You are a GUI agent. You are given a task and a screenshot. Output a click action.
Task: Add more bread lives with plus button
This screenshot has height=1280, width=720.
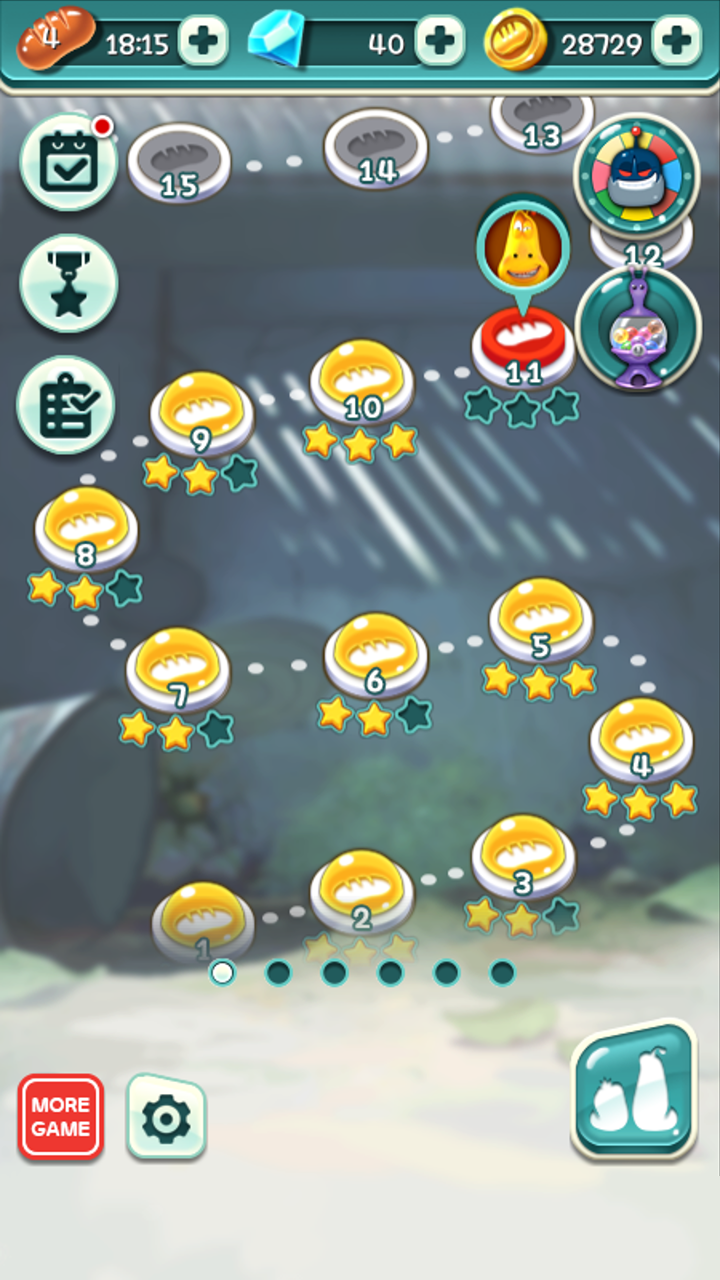[x=203, y=41]
